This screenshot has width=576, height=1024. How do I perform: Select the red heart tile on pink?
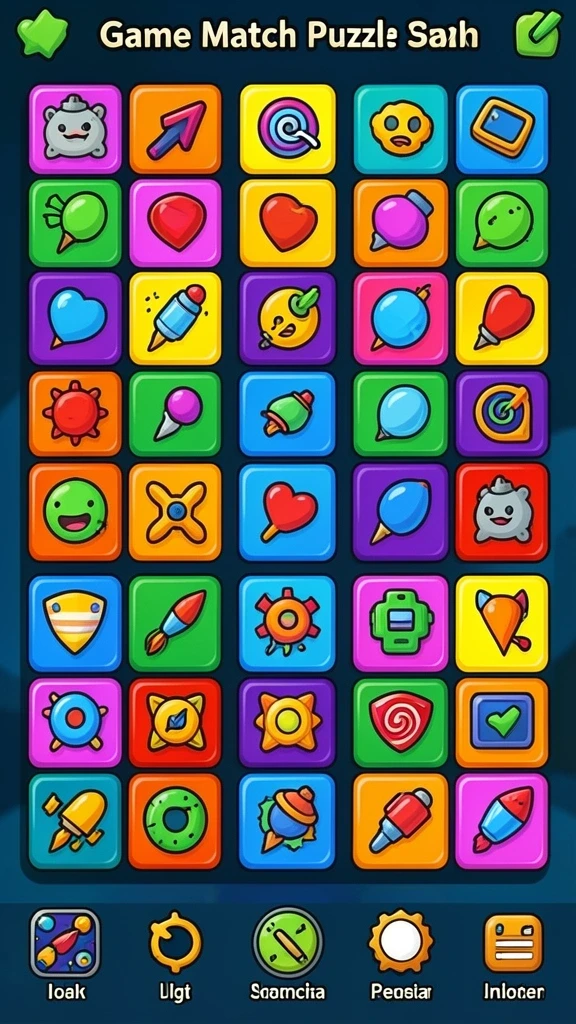click(175, 223)
